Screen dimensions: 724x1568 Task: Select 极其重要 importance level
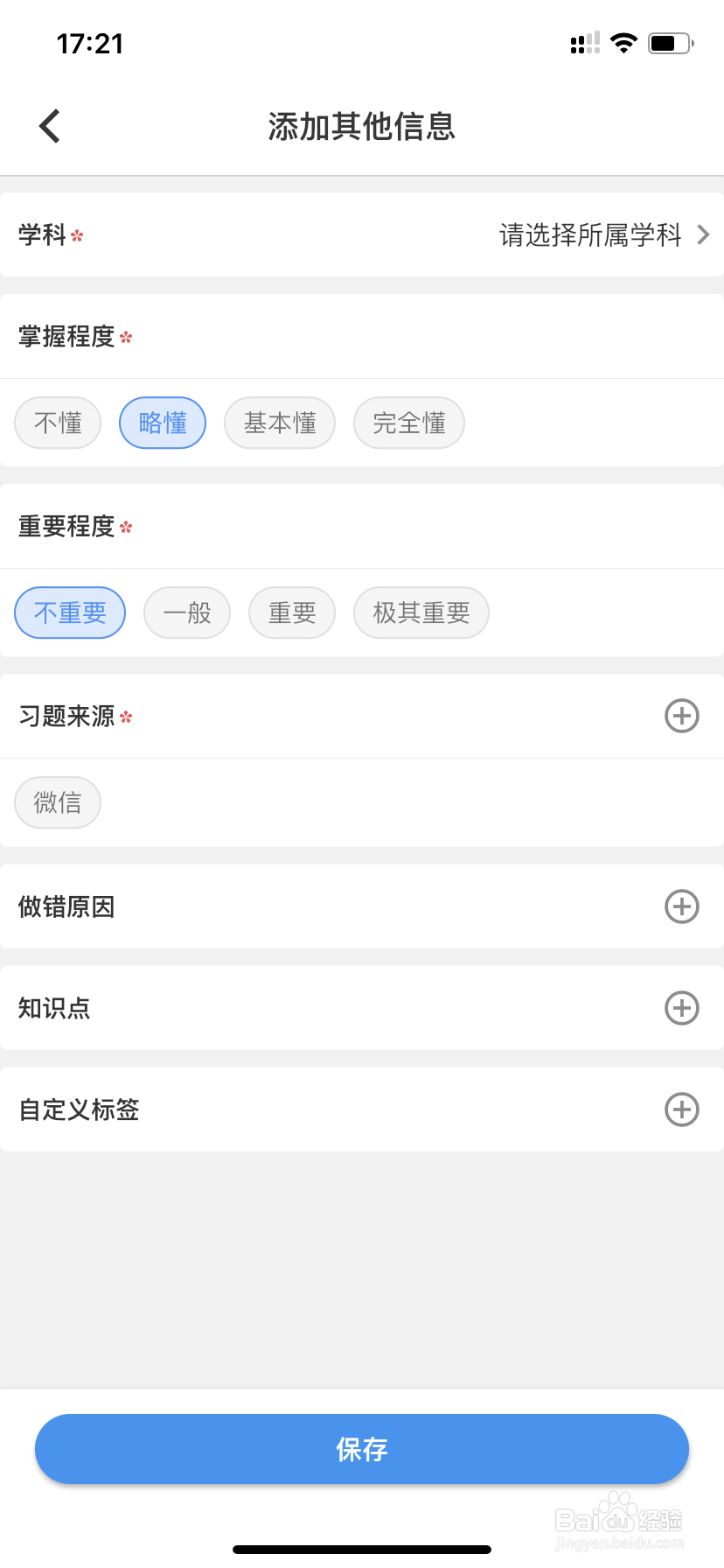421,612
